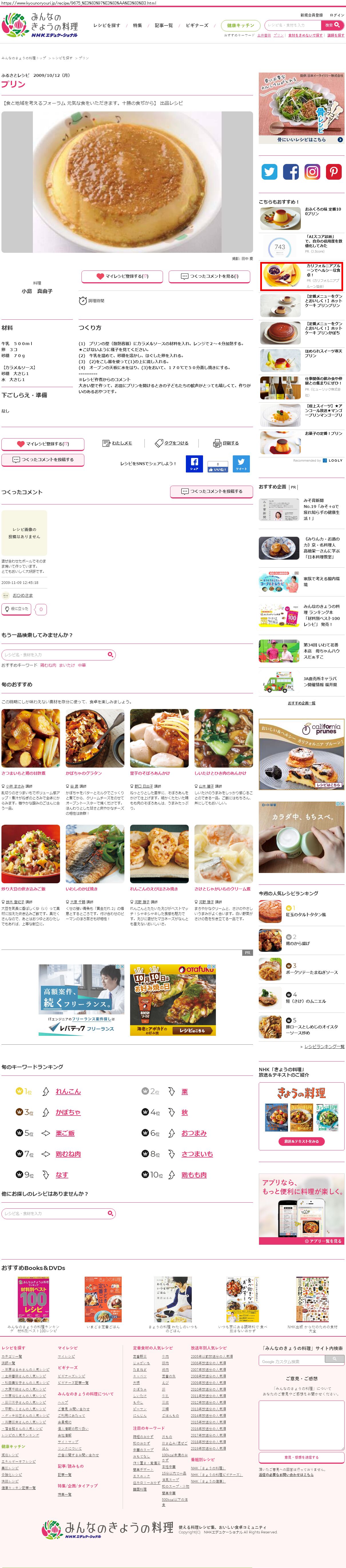Open the かぼちゃのグラタン recipe card

[84, 773]
